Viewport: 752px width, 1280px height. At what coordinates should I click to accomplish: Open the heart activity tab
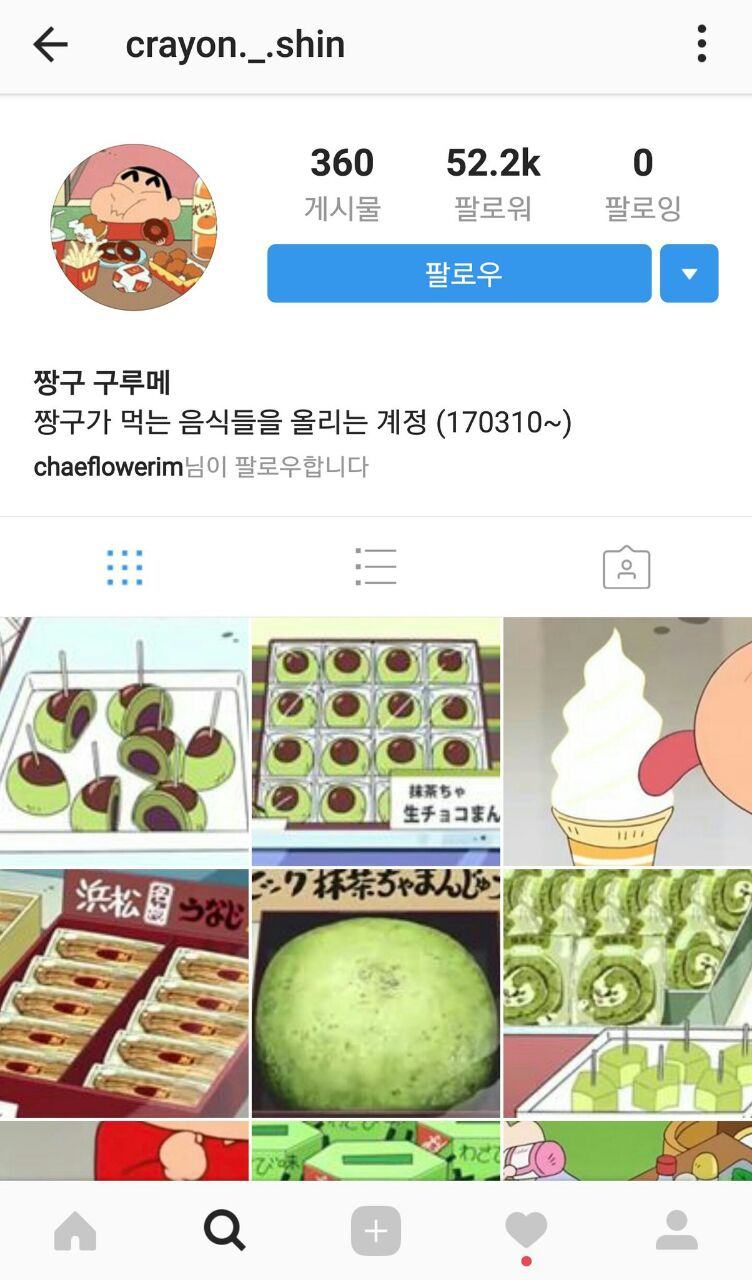526,1231
